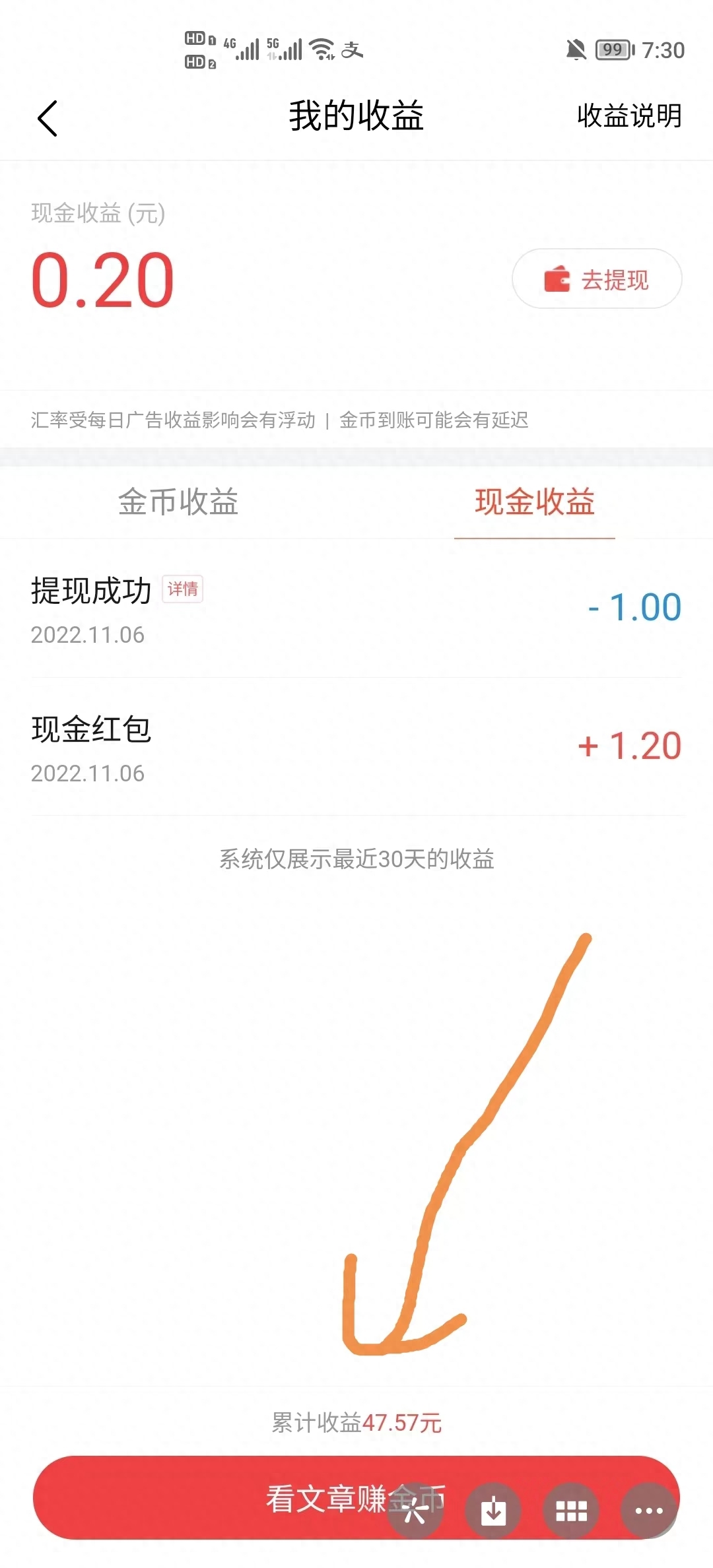
Task: Click the Wi-Fi icon in status bar
Action: click(x=322, y=49)
